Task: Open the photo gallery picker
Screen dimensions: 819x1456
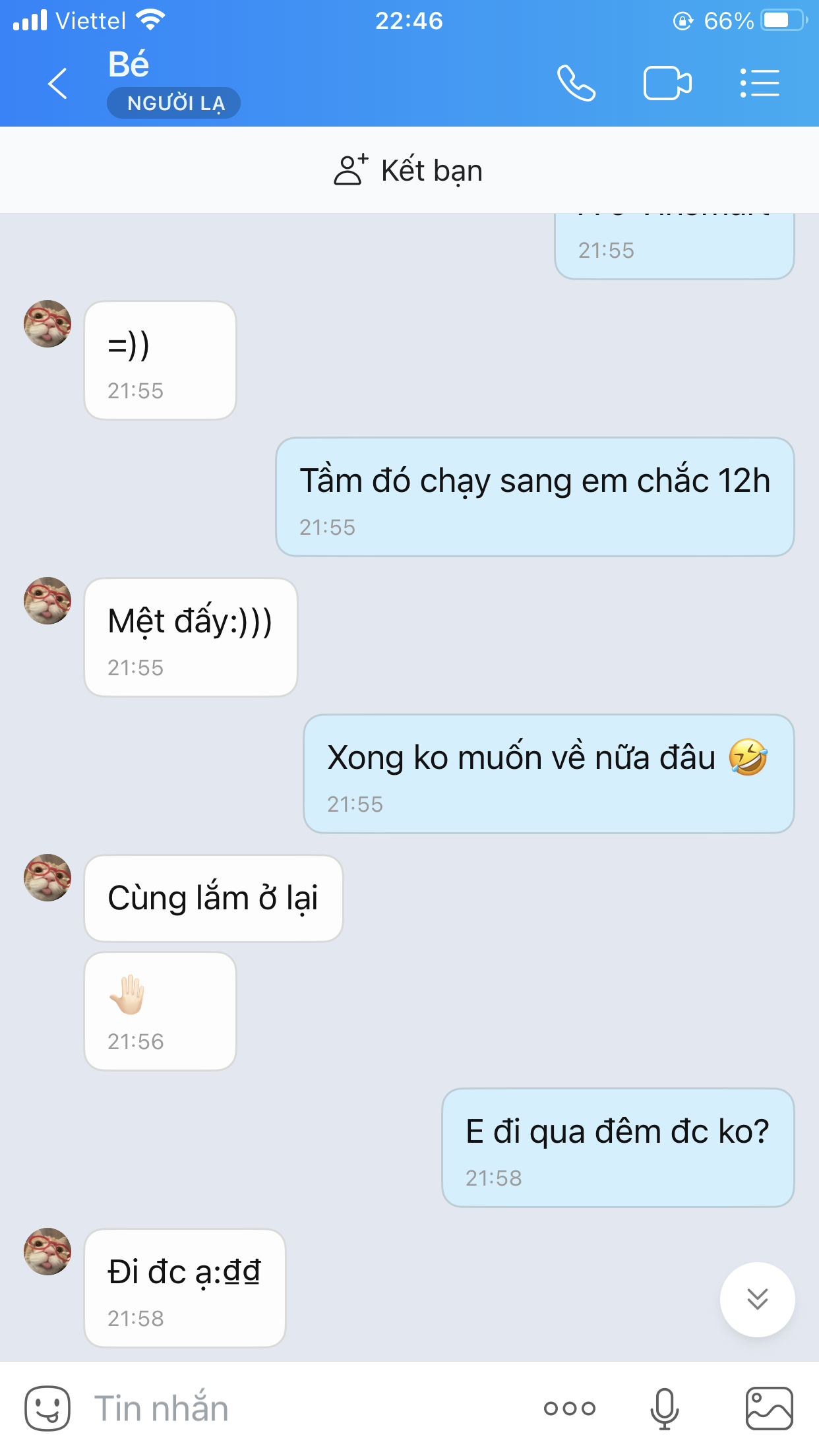Action: tap(769, 1409)
